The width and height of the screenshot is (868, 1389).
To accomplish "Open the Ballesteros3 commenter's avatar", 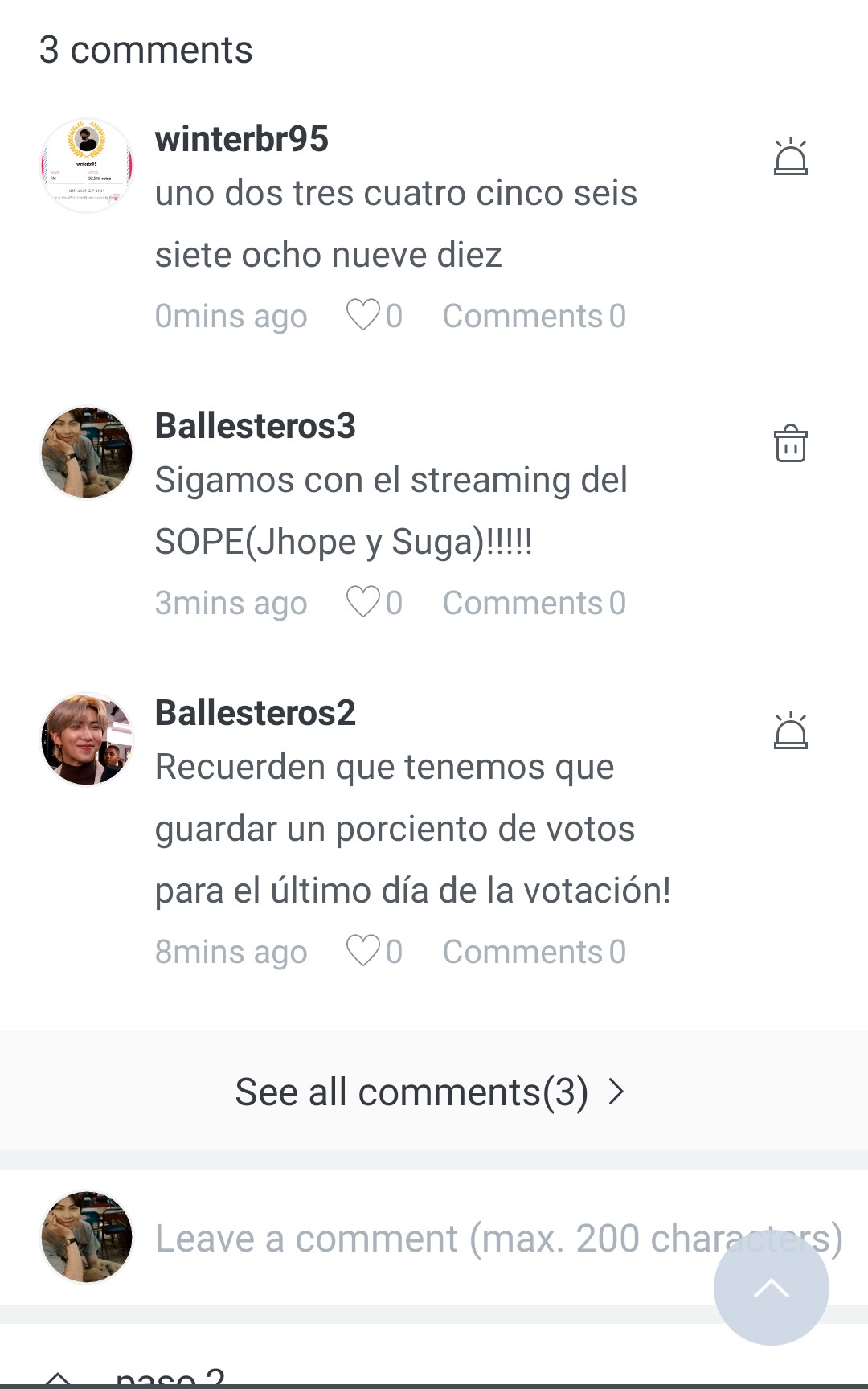I will pos(87,453).
